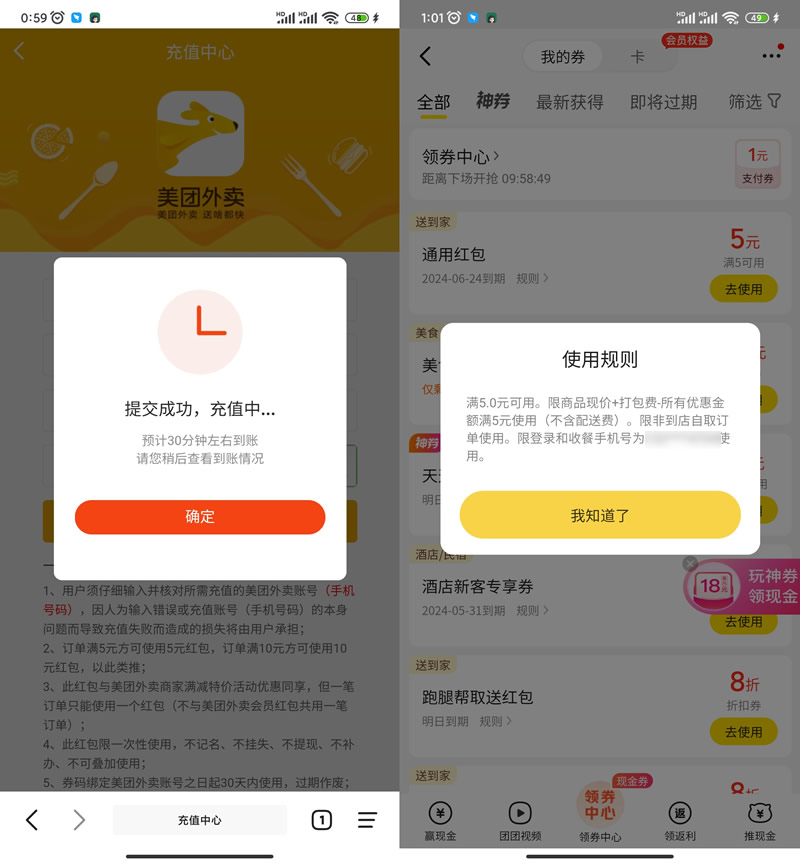Switch to the 最新获得 tab
Viewport: 800px width, 865px height.
569,102
